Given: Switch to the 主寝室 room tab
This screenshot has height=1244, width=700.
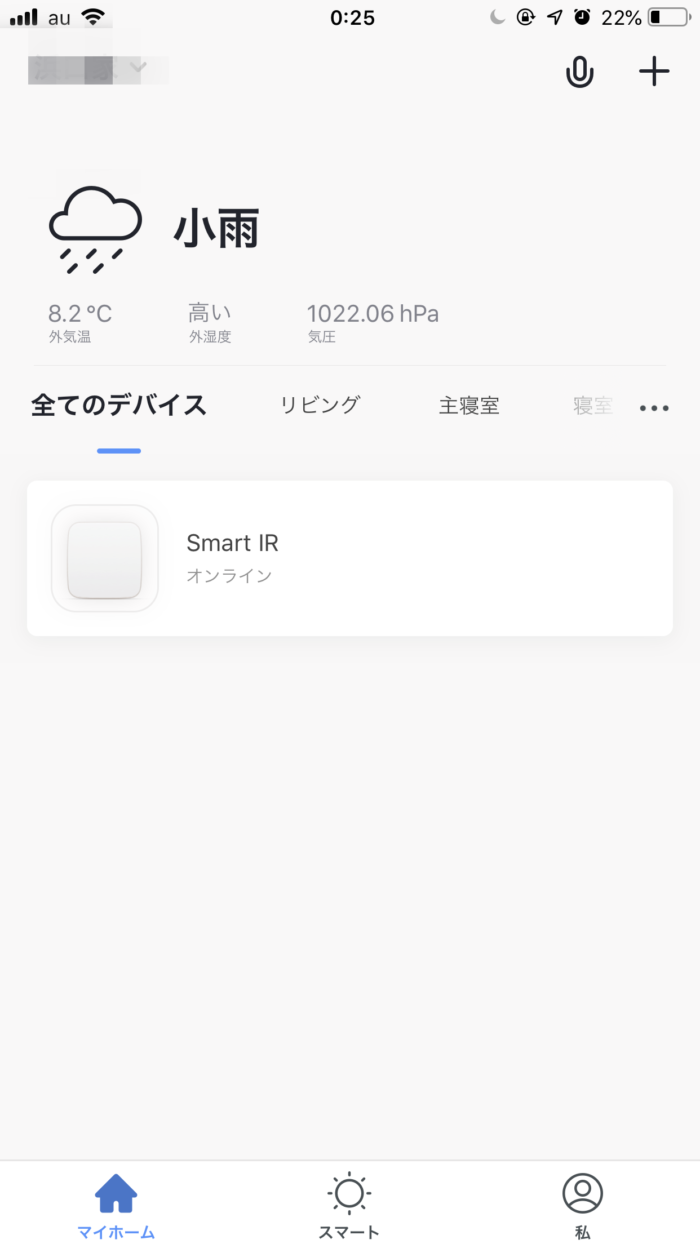Looking at the screenshot, I should (x=469, y=406).
